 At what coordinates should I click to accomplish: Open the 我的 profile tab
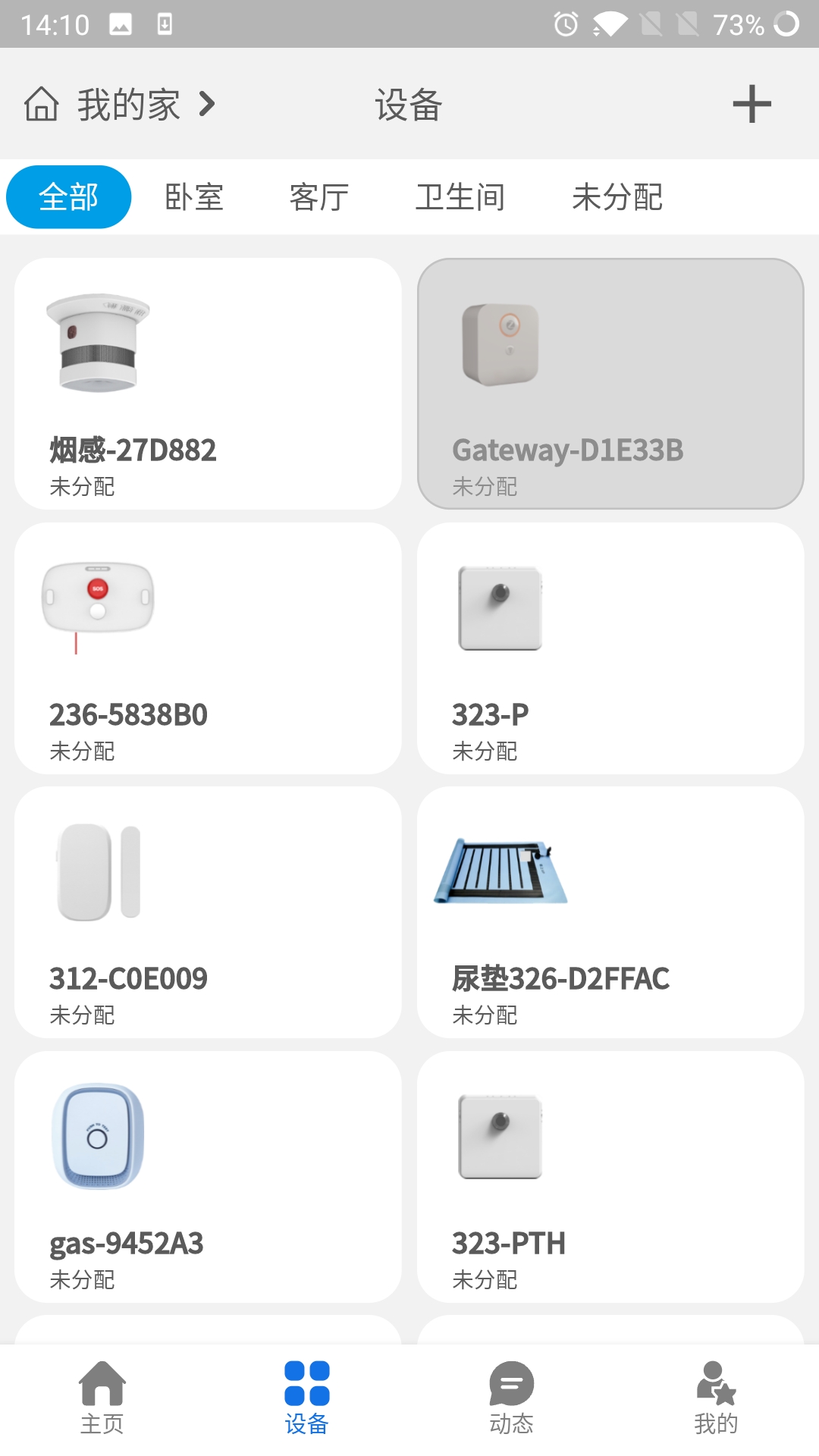coord(717,1398)
